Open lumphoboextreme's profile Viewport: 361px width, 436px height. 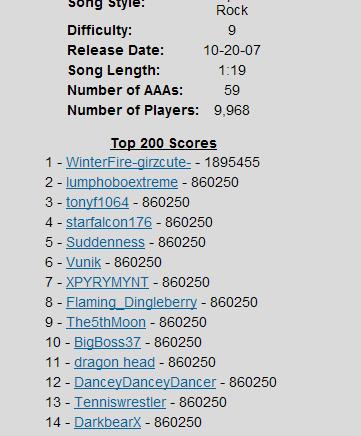click(x=122, y=182)
